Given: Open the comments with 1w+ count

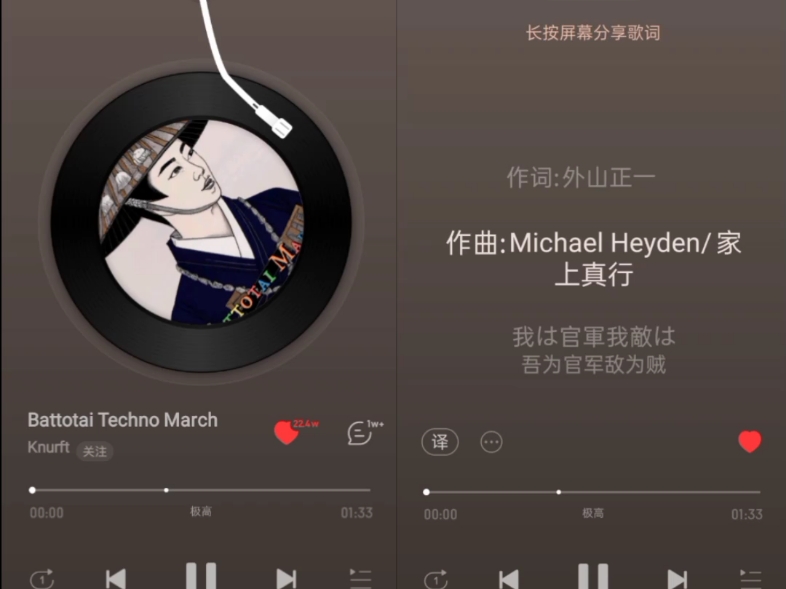Looking at the screenshot, I should 360,432.
